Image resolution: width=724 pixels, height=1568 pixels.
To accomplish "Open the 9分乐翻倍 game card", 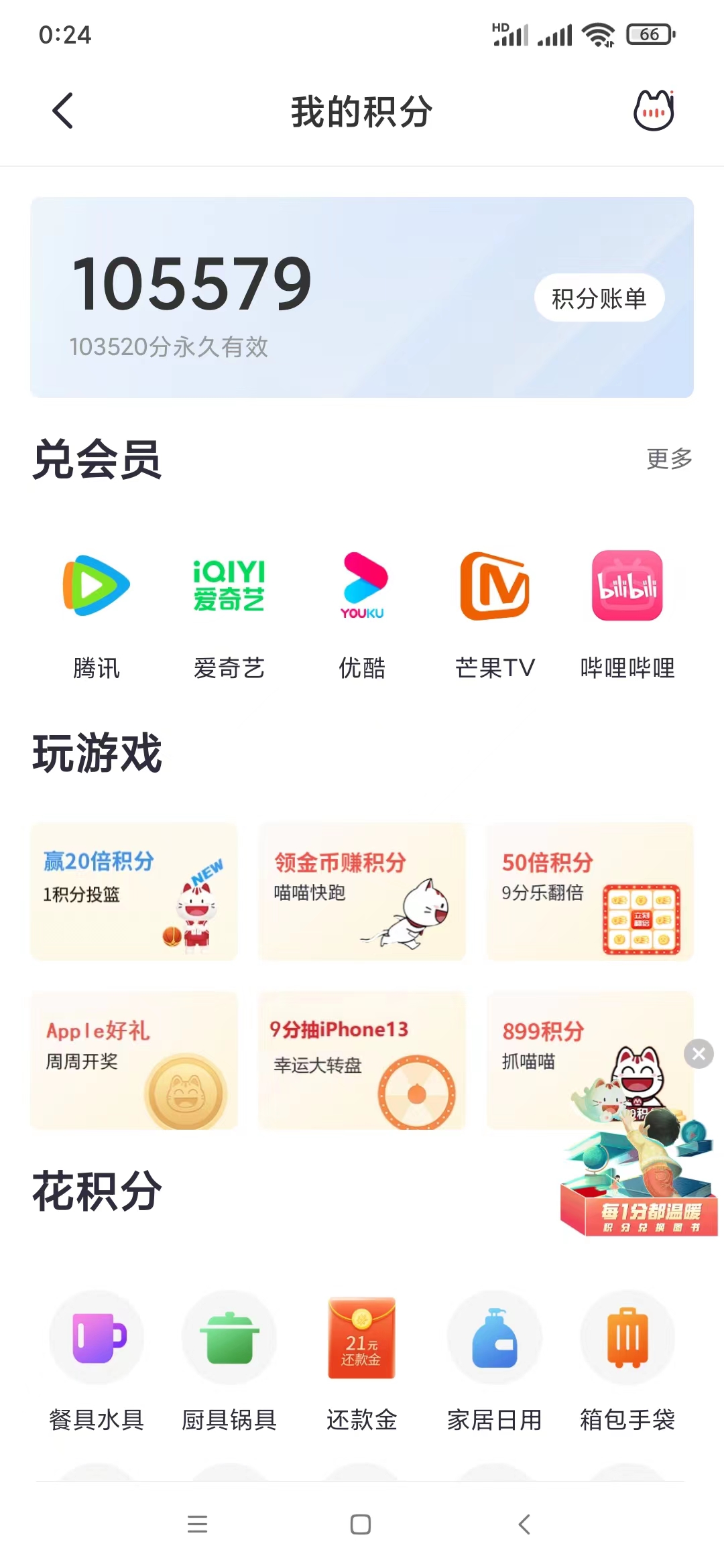I will 590,891.
